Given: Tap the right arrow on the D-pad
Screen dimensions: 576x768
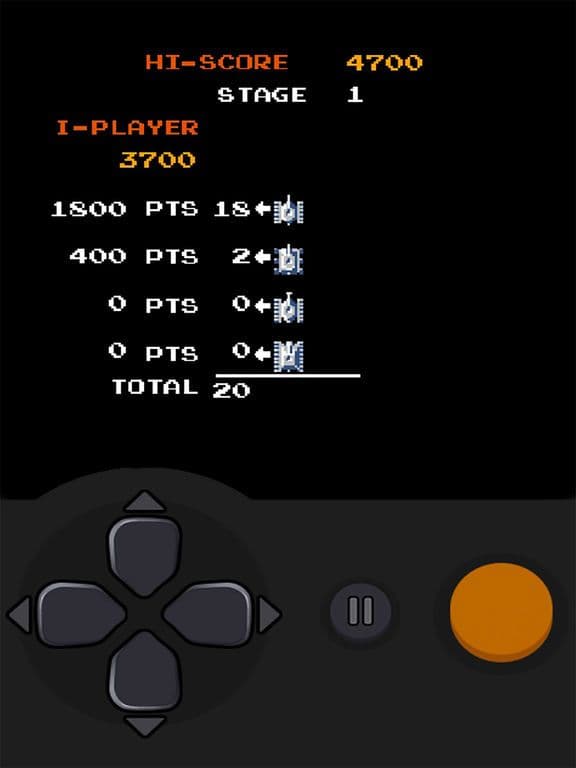Looking at the screenshot, I should (208, 614).
